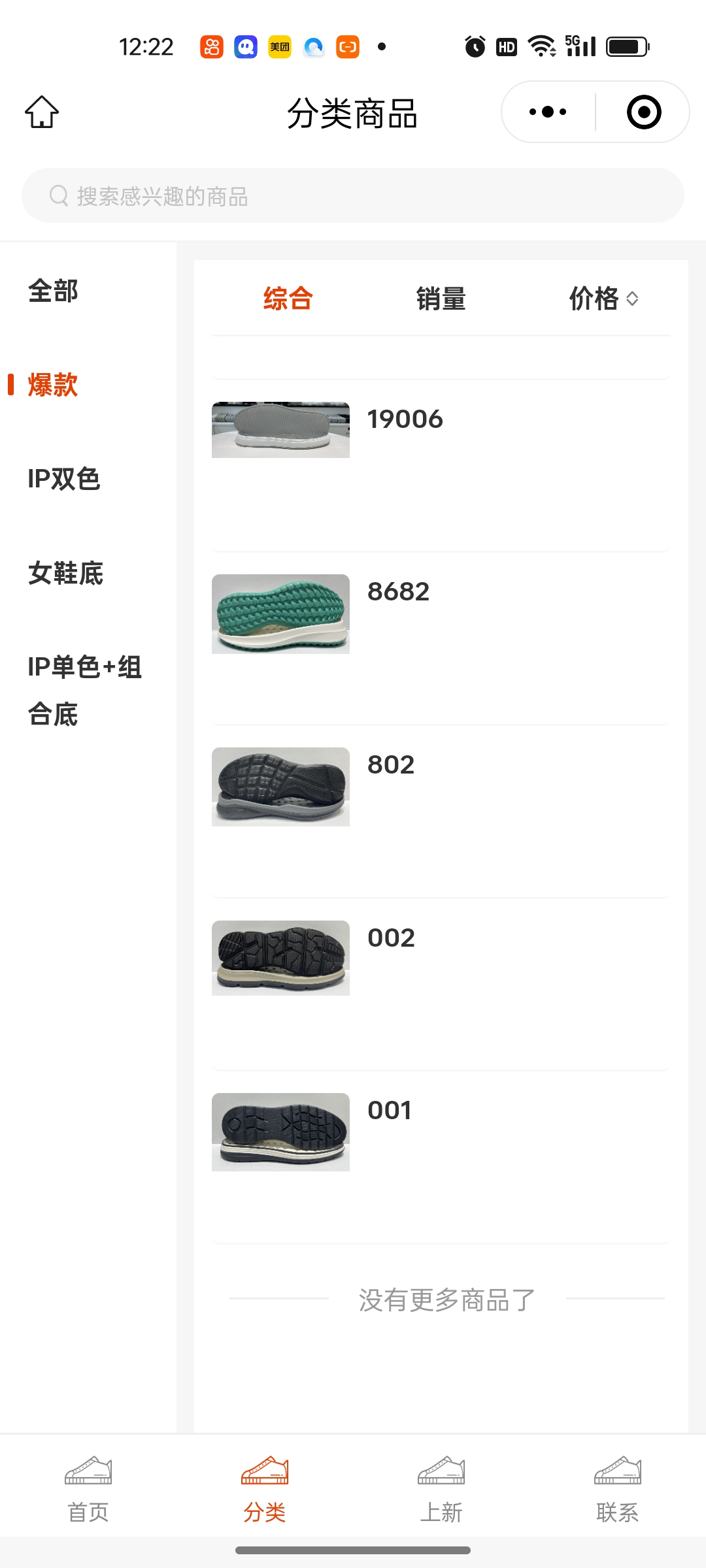Close the mini program with circle button
Image resolution: width=706 pixels, height=1568 pixels.
(x=644, y=112)
